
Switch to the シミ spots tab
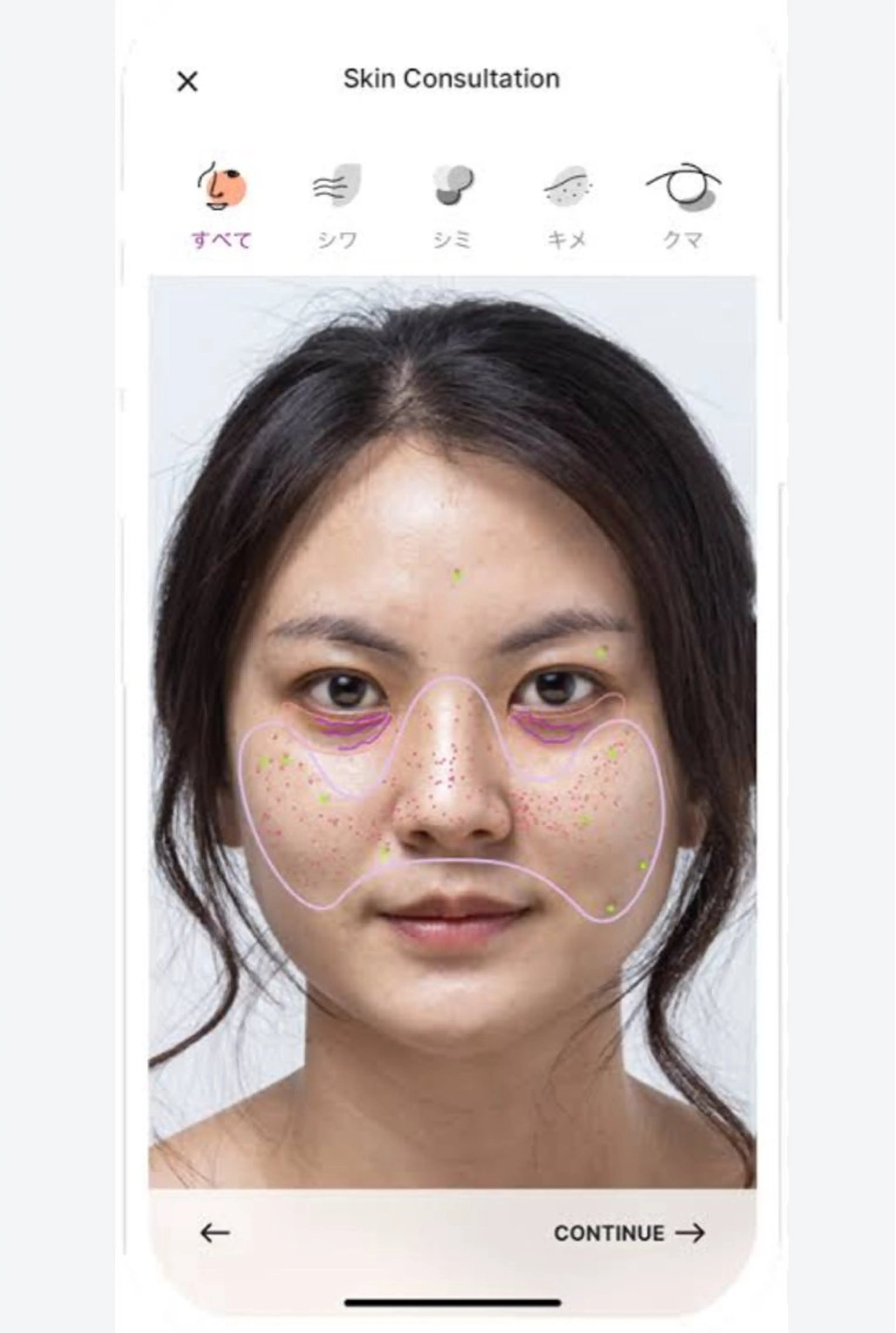coord(453,206)
